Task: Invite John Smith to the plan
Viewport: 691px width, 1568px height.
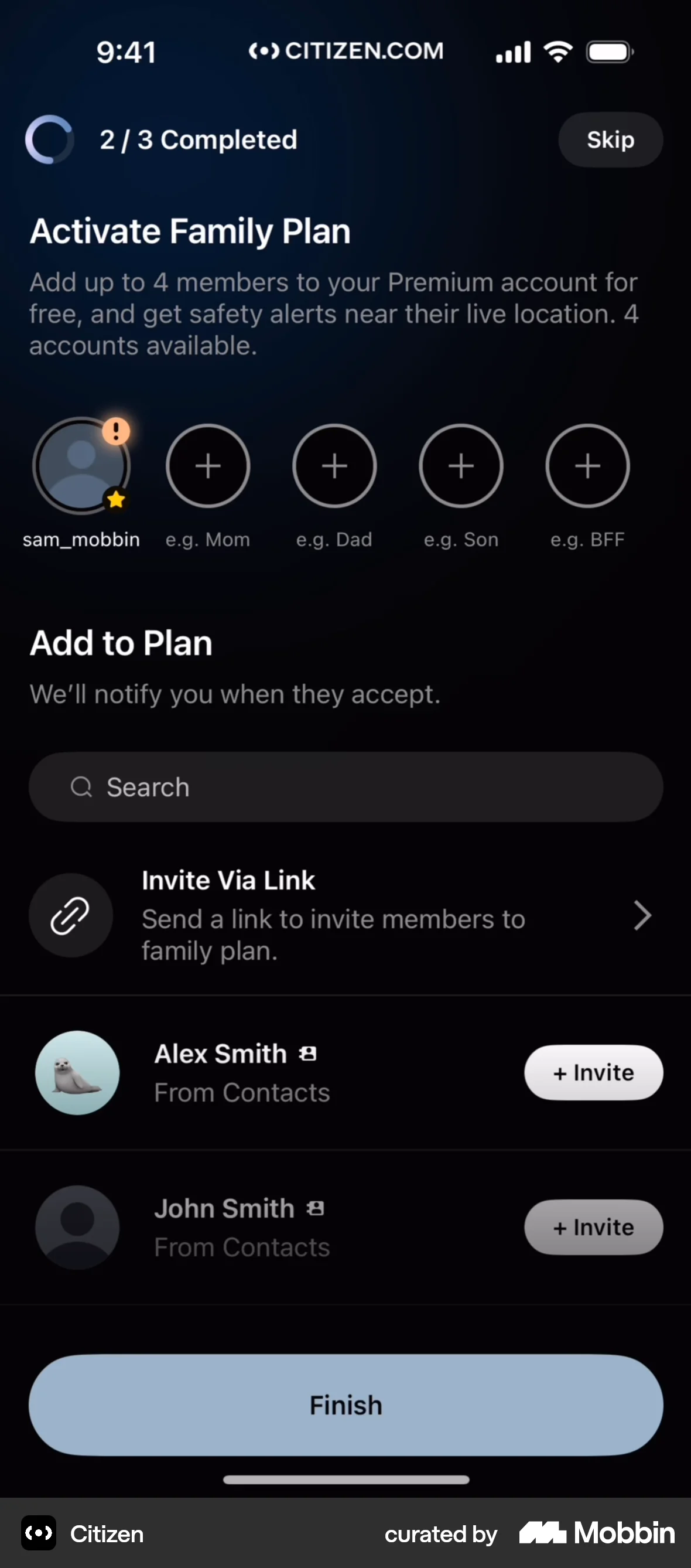Action: click(x=593, y=1227)
